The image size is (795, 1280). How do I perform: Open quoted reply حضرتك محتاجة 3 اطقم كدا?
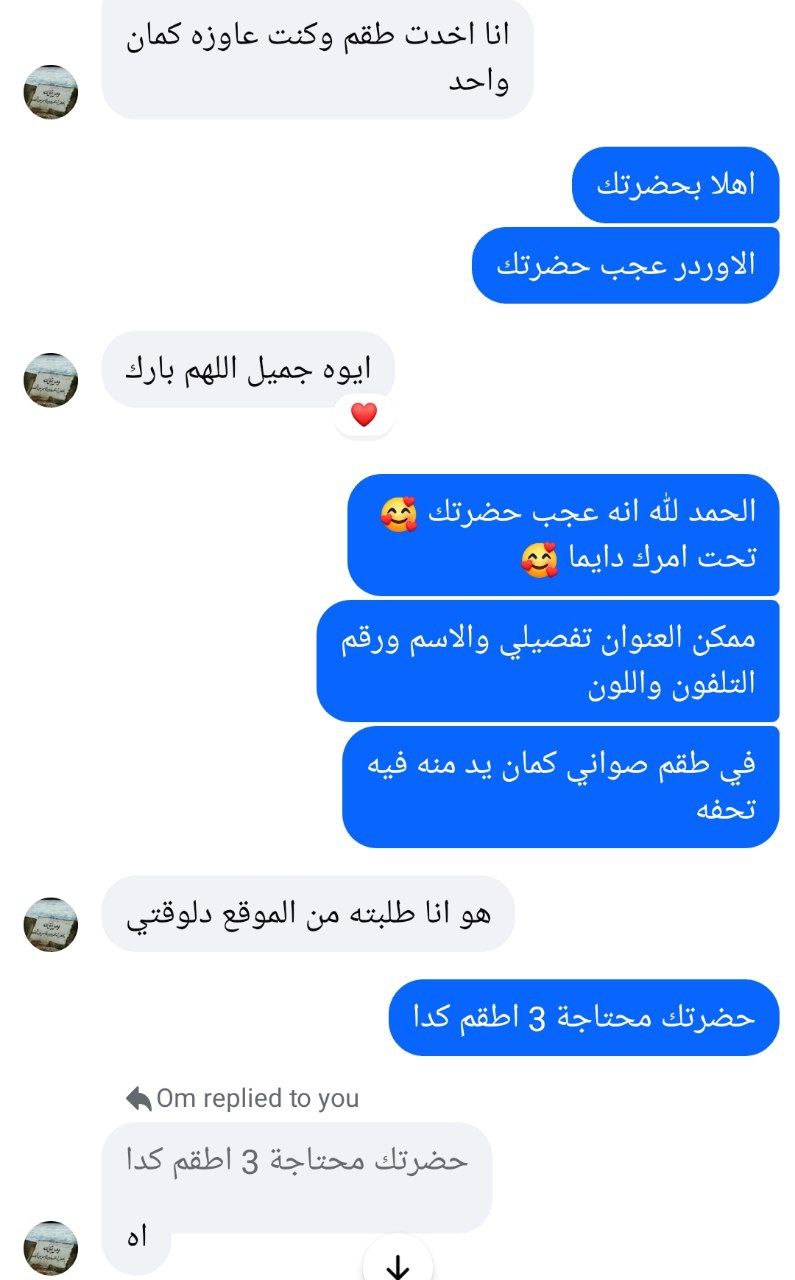[297, 1161]
